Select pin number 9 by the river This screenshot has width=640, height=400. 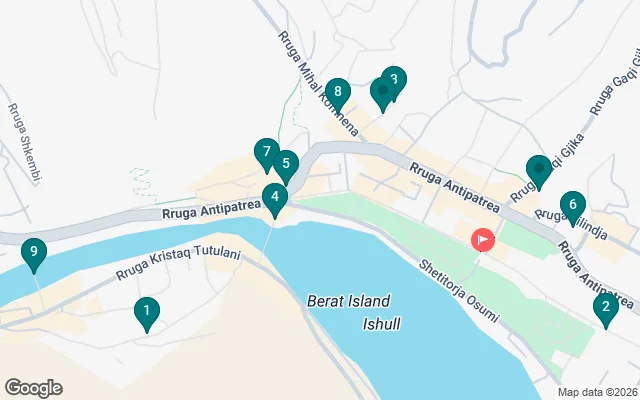[x=34, y=252]
